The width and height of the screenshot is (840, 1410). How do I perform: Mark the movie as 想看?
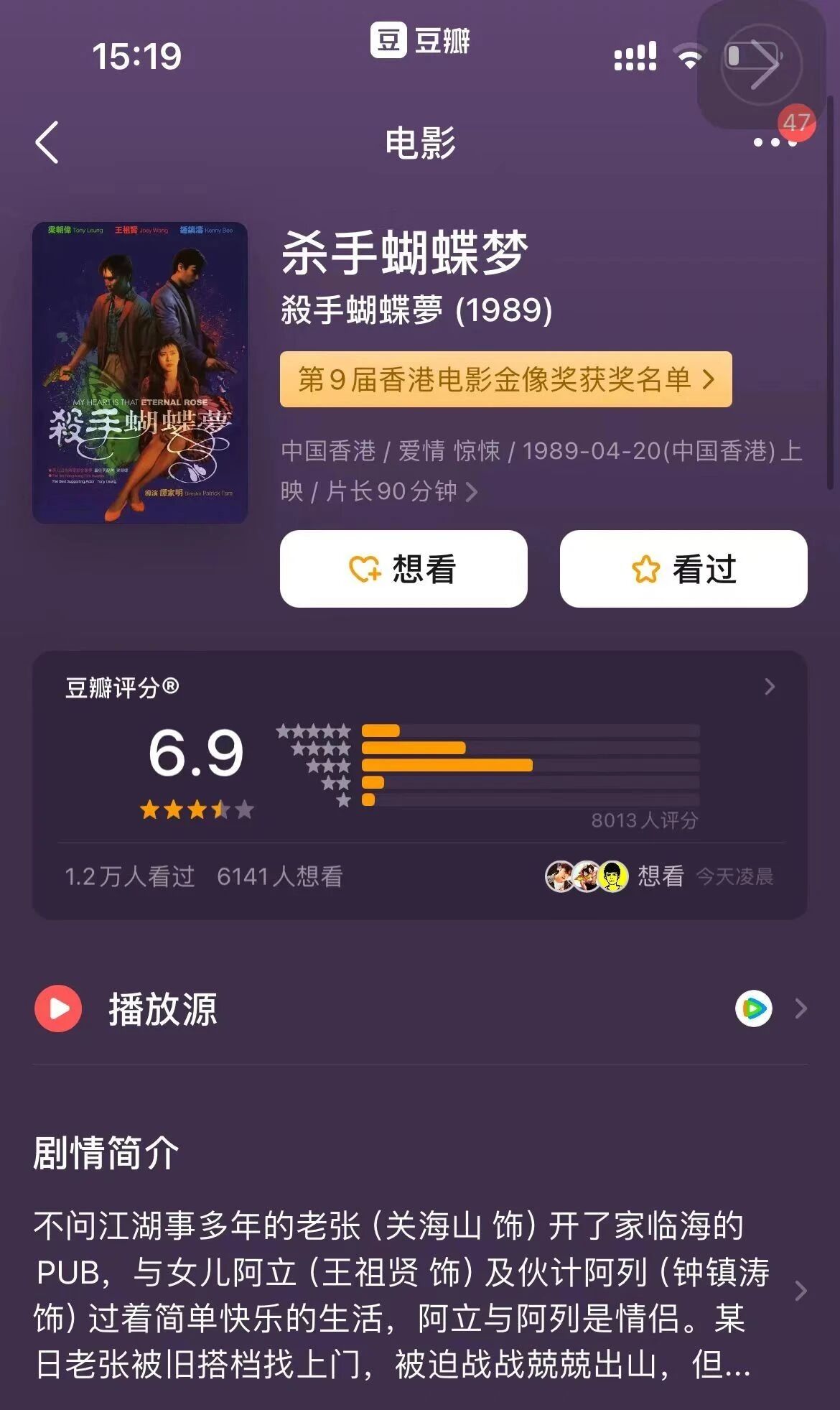(403, 569)
